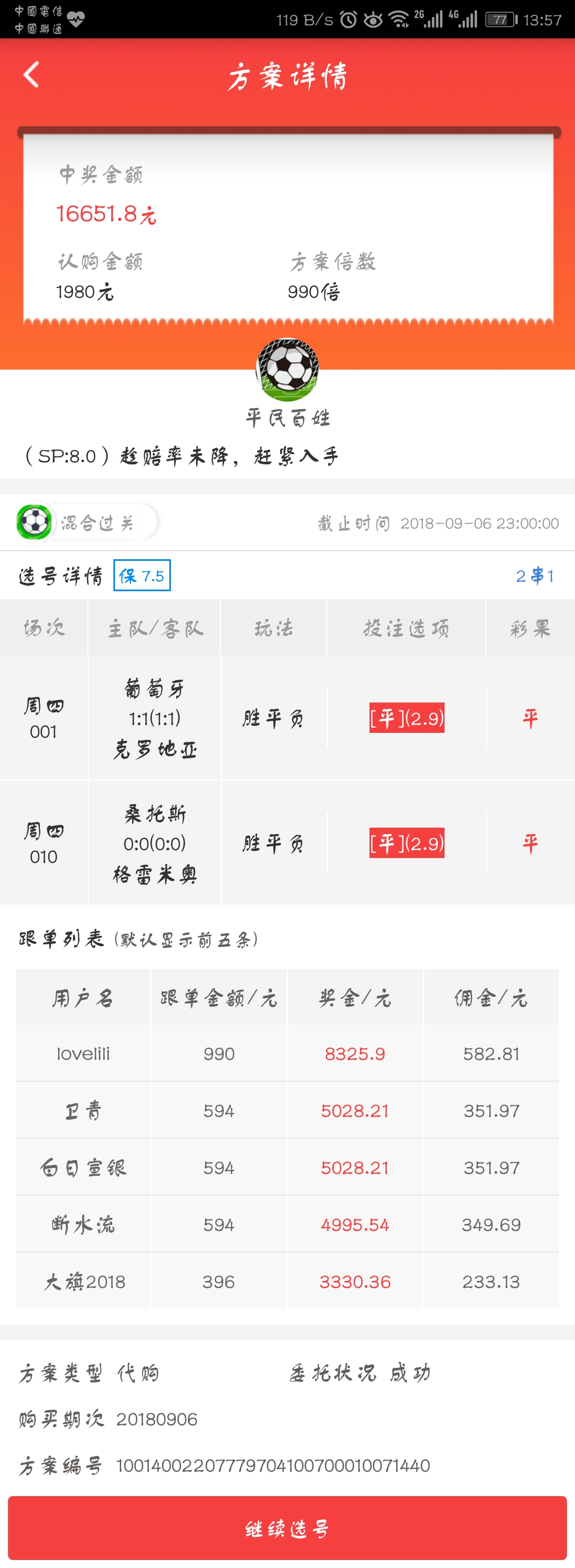Tap the back arrow to return
The height and width of the screenshot is (1568, 575).
pos(30,74)
